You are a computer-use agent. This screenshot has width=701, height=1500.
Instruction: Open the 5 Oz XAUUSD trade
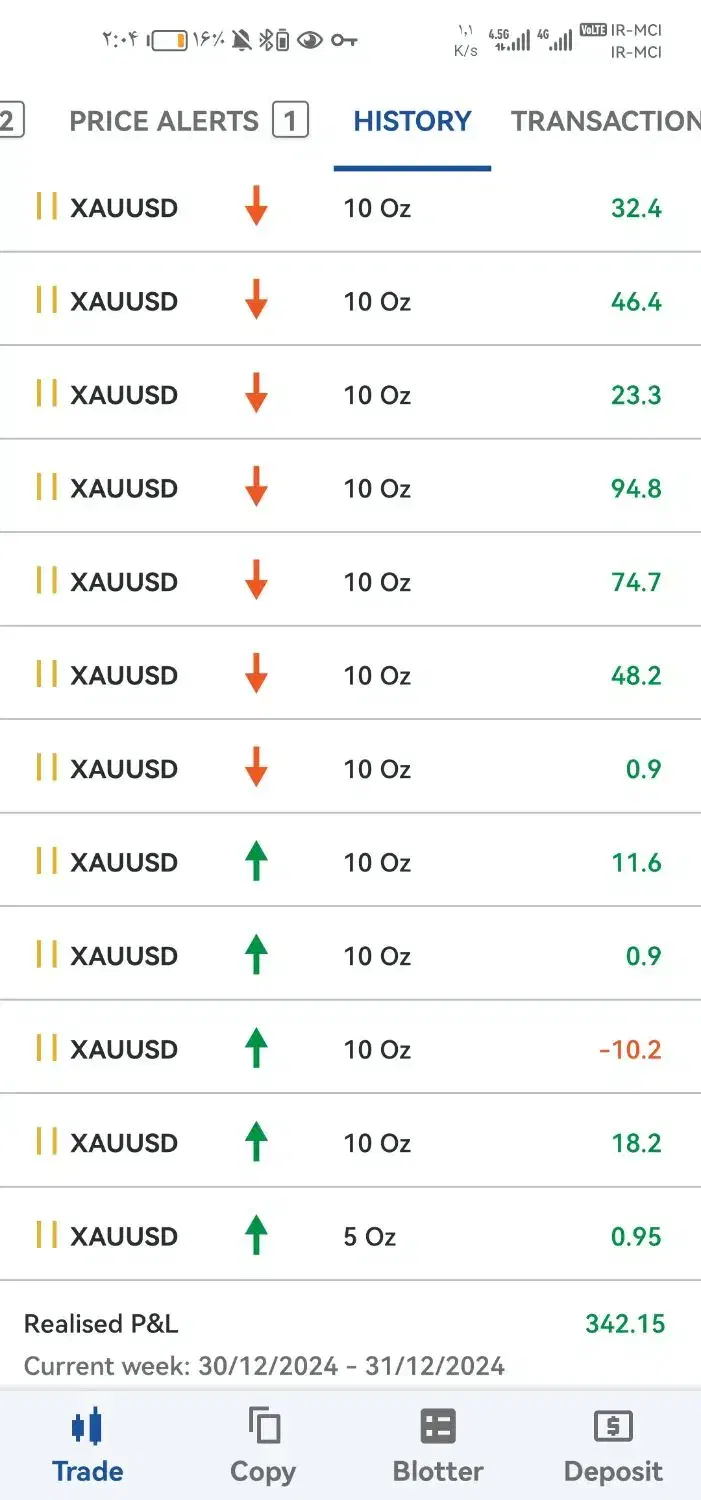(x=350, y=1236)
